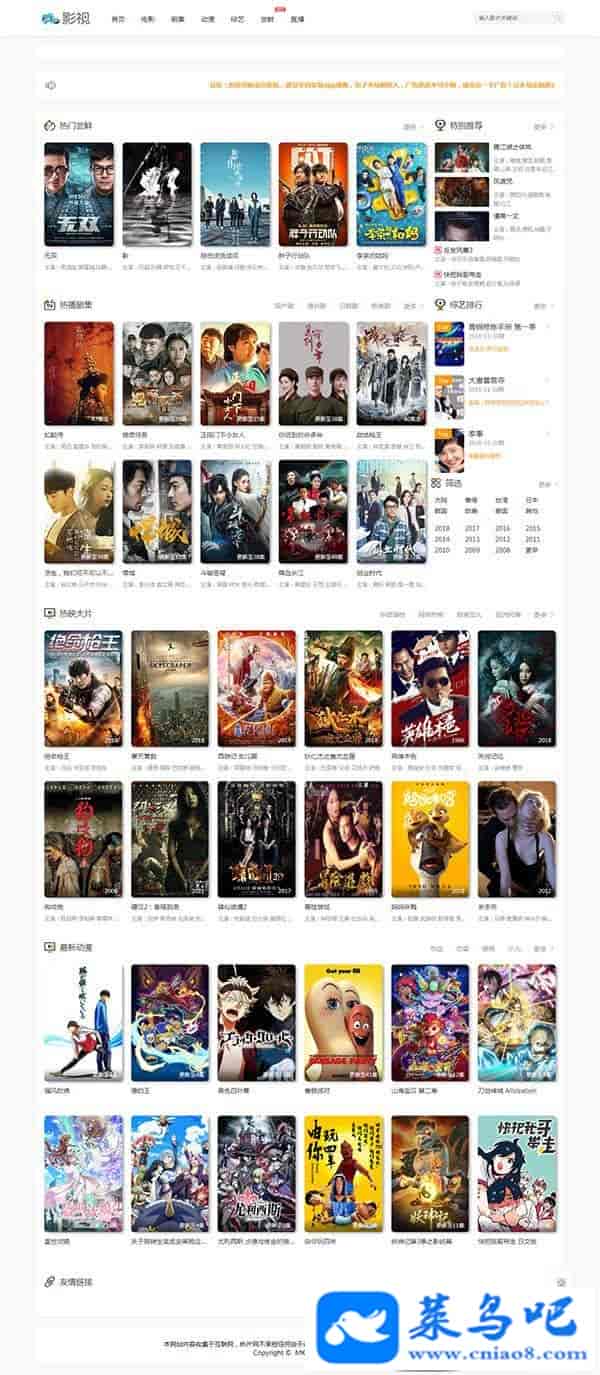Open the 斗破苍穹 series poster
The width and height of the screenshot is (600, 1375).
point(235,512)
